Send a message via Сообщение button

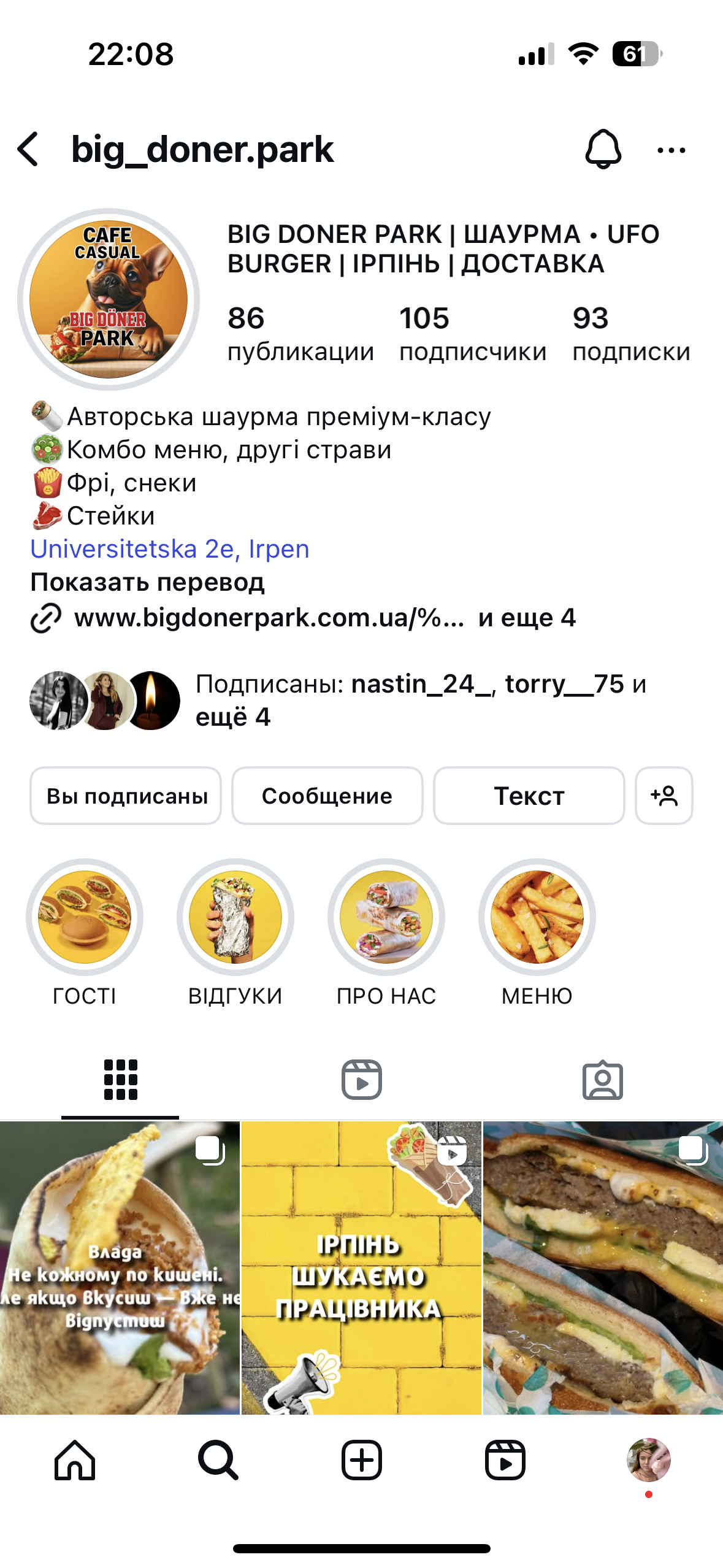(327, 796)
